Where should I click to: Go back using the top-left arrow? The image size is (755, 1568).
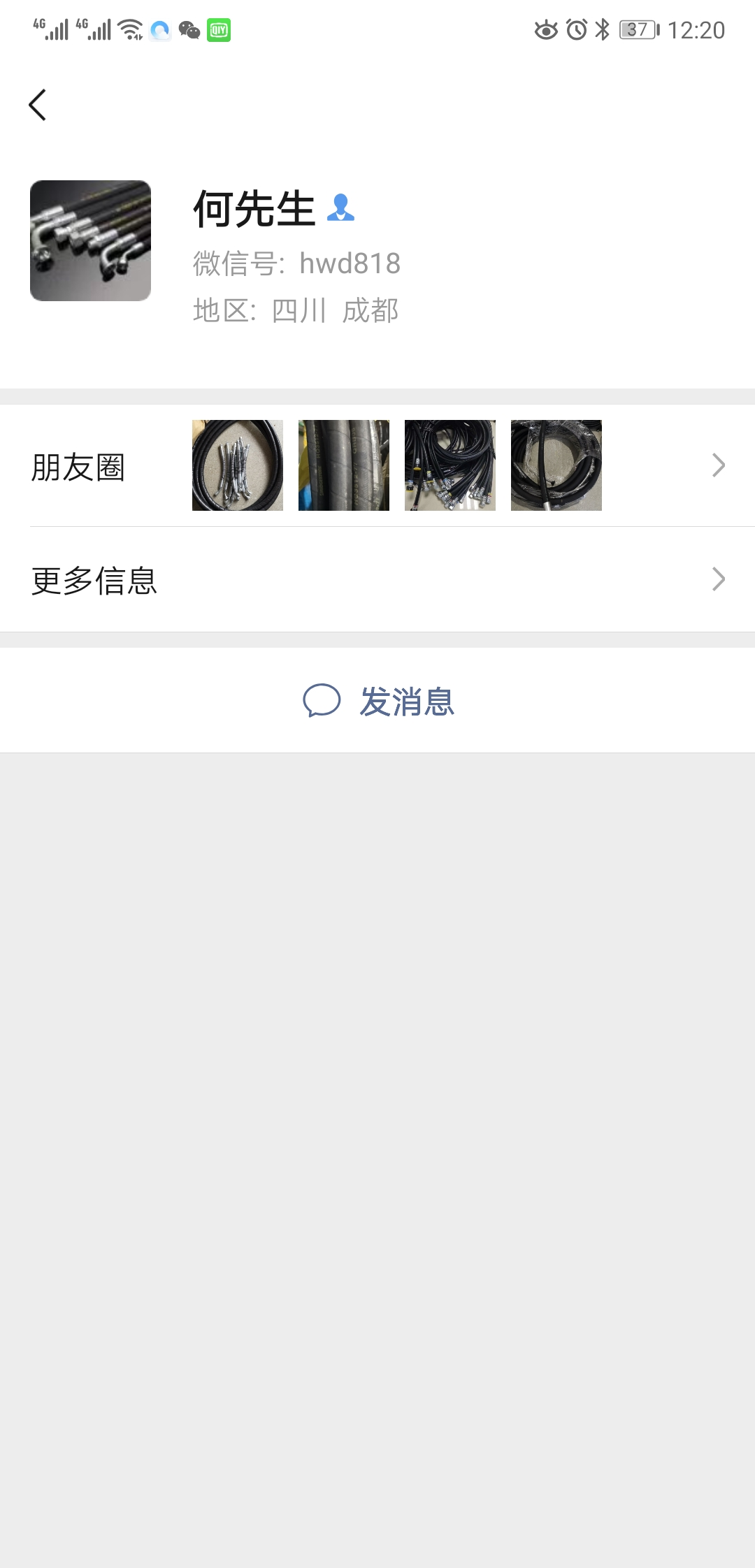[x=38, y=105]
